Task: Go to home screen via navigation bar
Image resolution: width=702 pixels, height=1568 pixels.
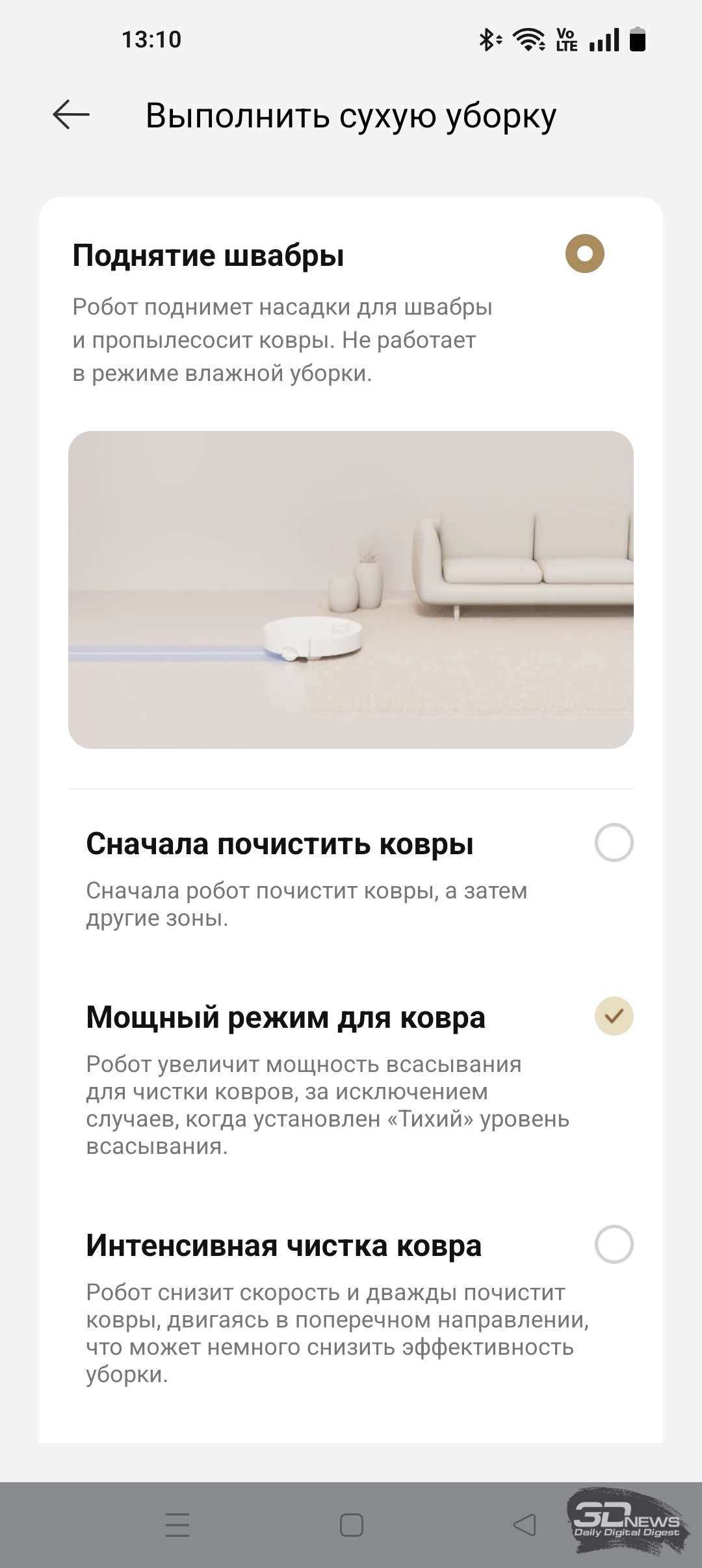Action: tap(351, 1524)
